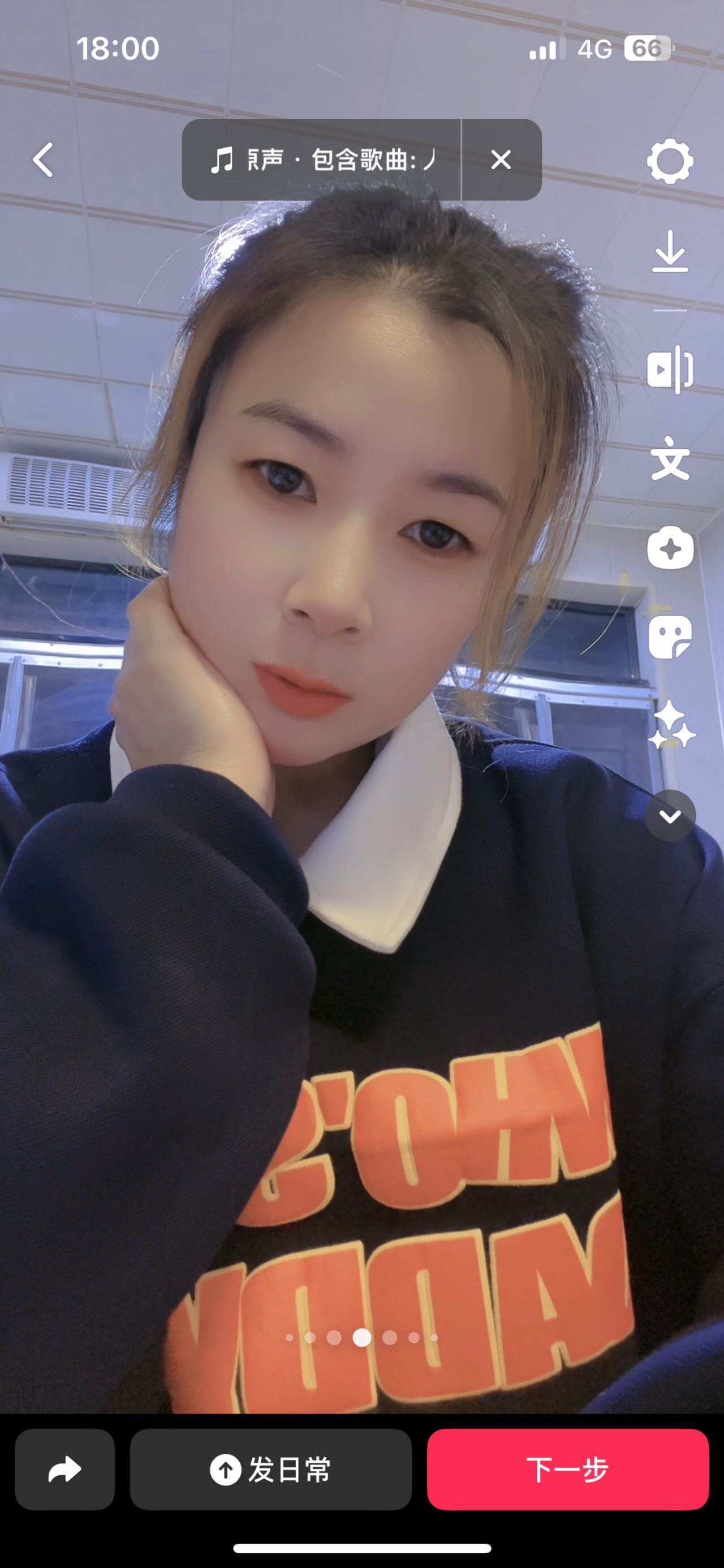Open the music selection pill
Image resolution: width=724 pixels, height=1568 pixels.
(322, 160)
